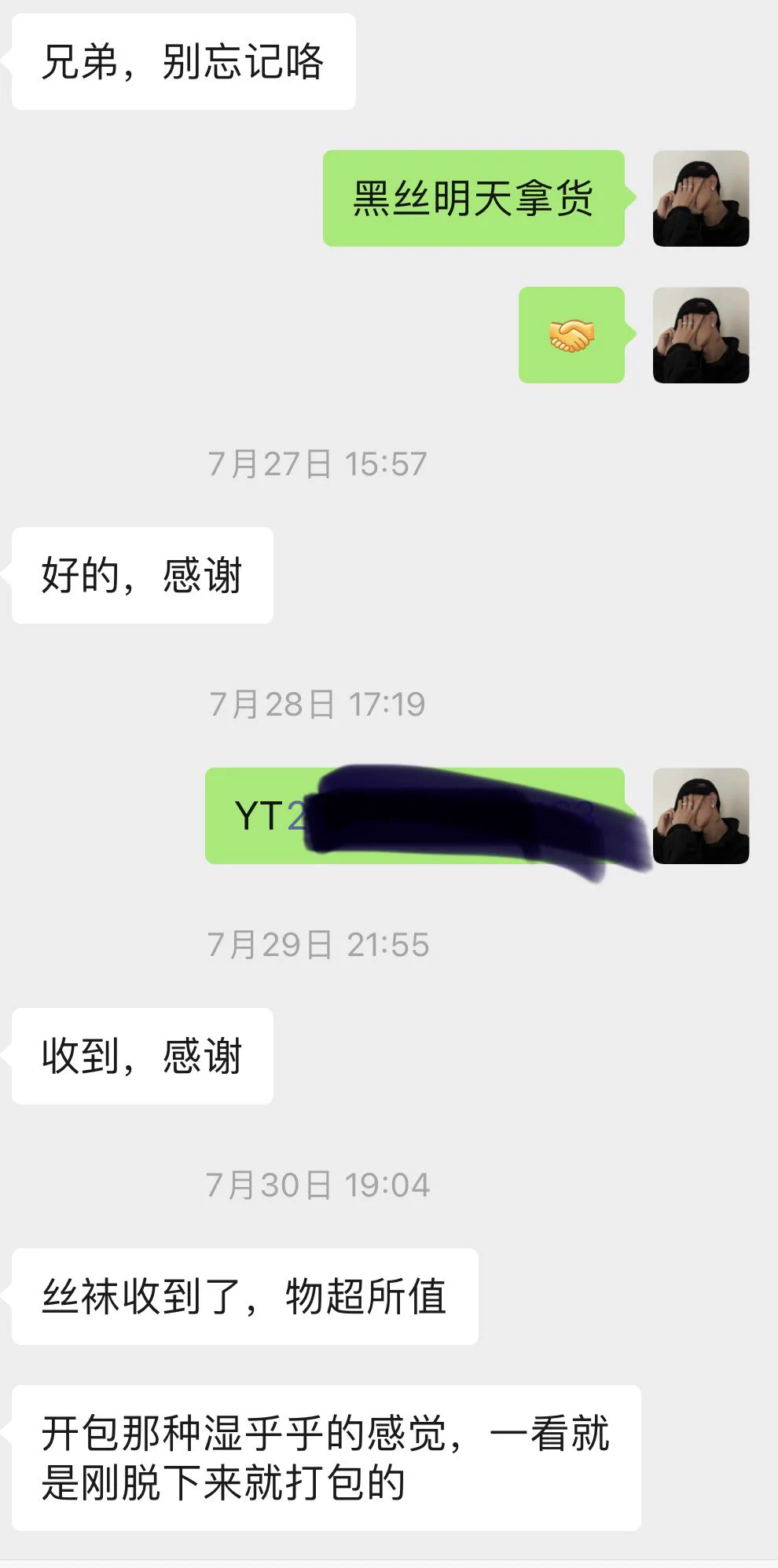Open the YT tracking number link
This screenshot has height=1568, width=778.
point(295,816)
